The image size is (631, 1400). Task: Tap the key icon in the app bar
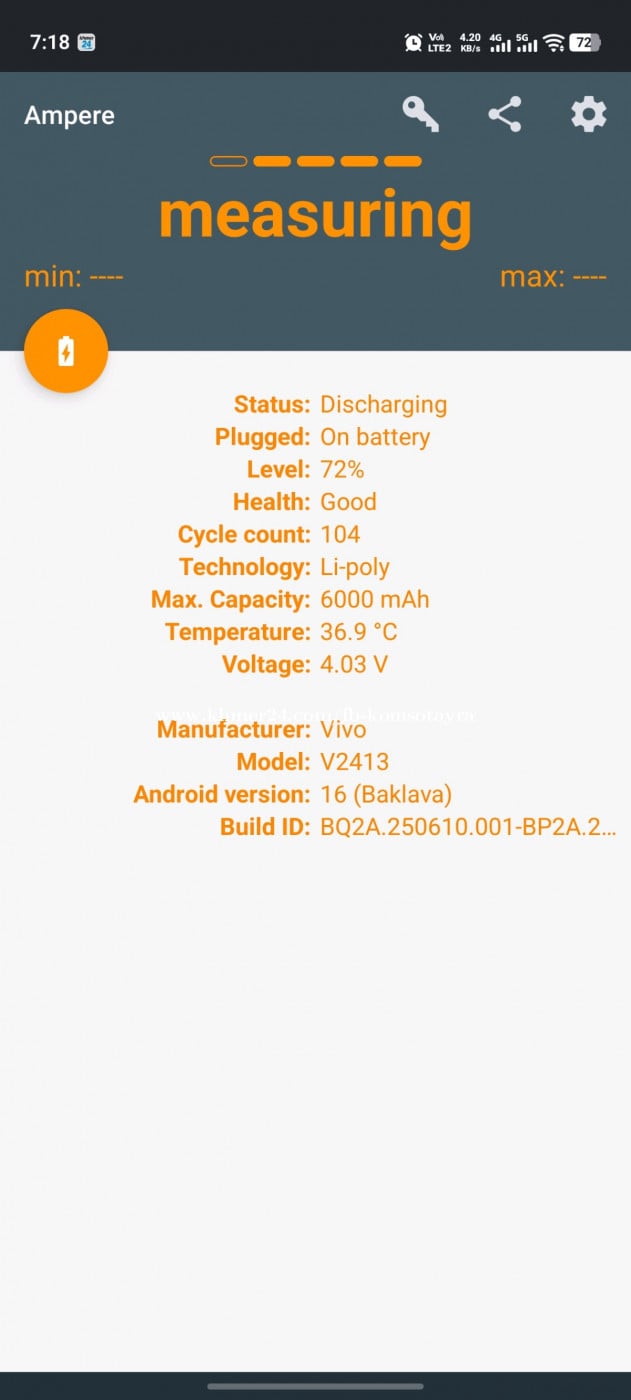(420, 114)
